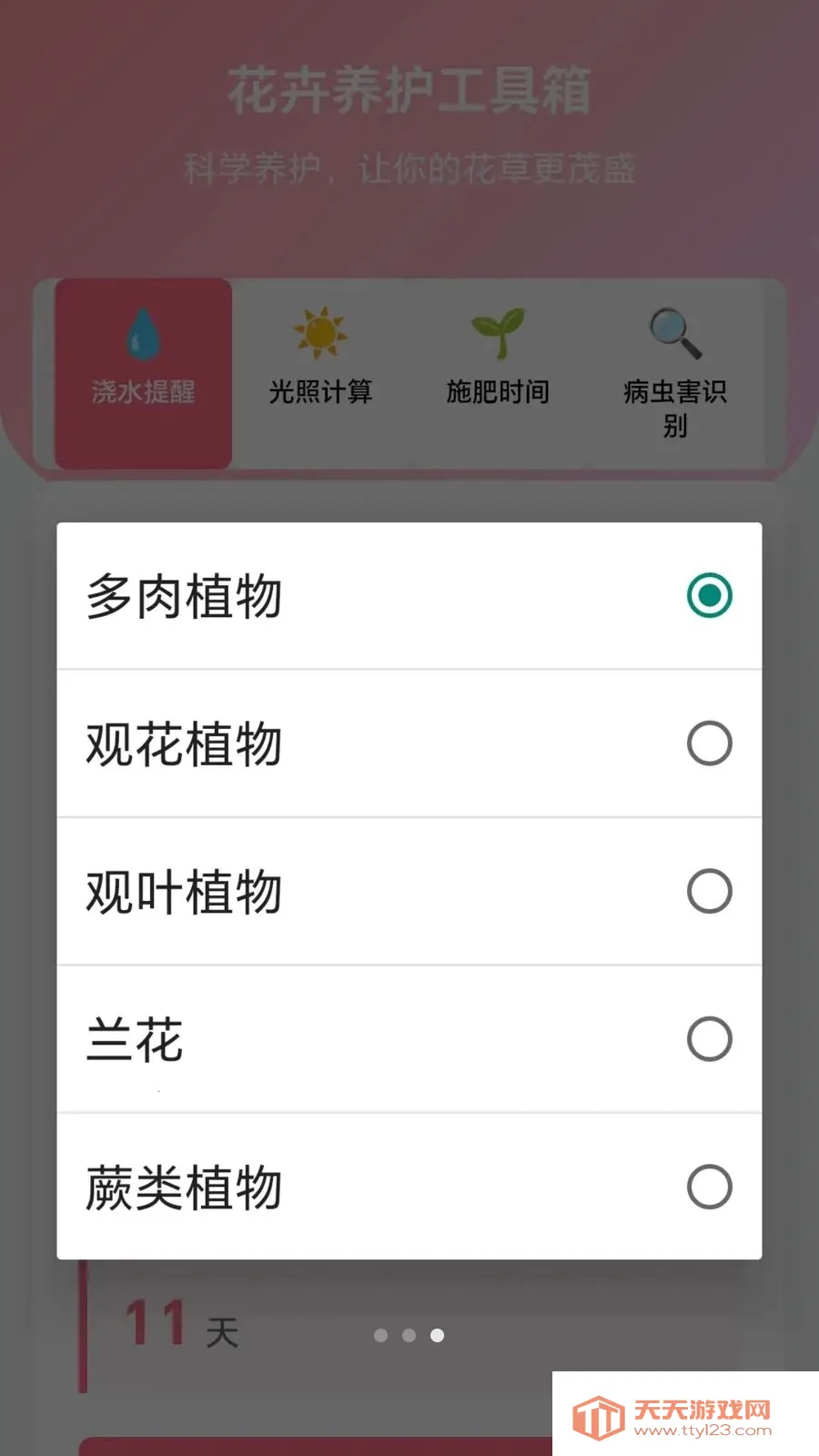819x1456 pixels.
Task: Choose 观花植物 from the list
Action: pyautogui.click(x=409, y=743)
